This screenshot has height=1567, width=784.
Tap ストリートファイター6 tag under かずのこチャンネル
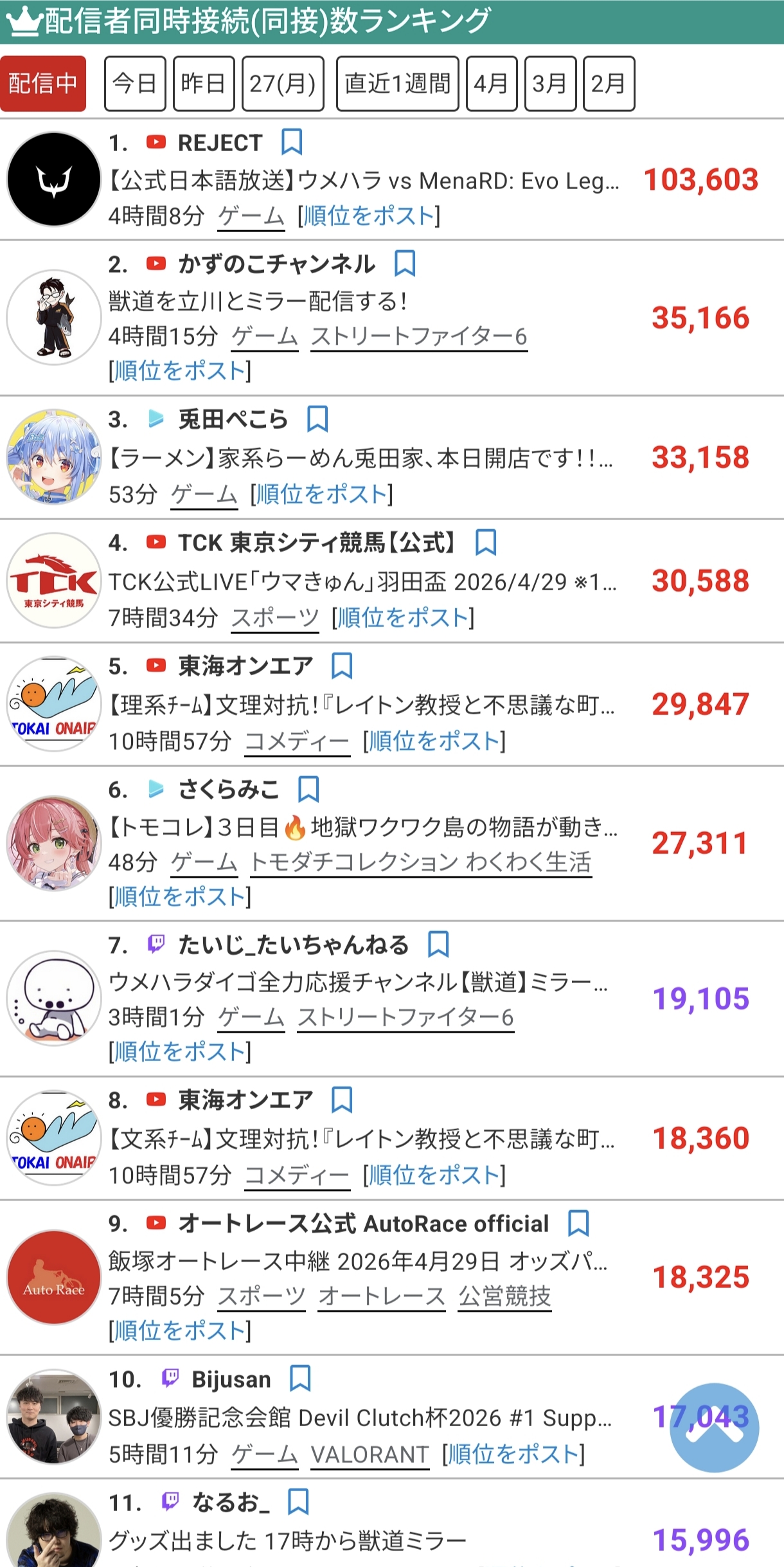pos(419,336)
